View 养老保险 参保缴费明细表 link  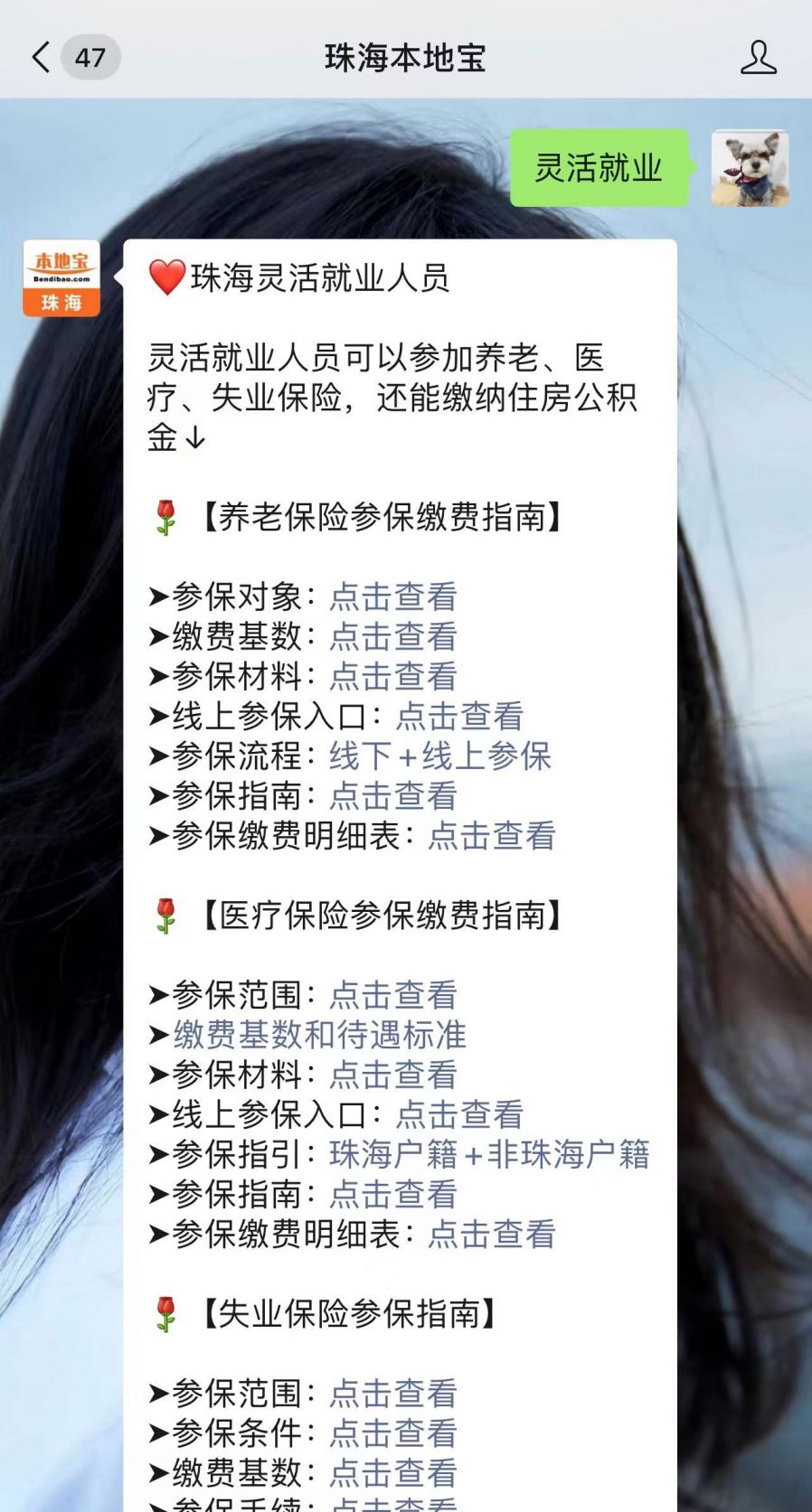point(491,836)
